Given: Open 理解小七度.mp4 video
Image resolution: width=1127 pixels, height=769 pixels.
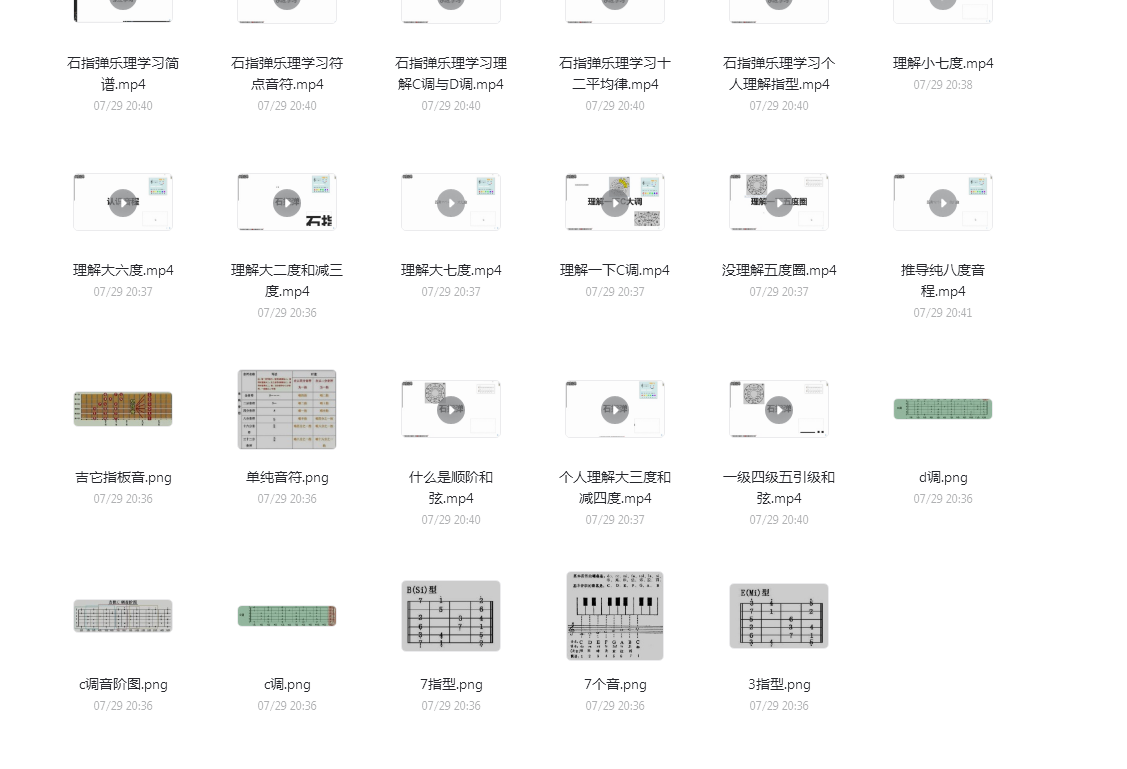Looking at the screenshot, I should pyautogui.click(x=943, y=10).
